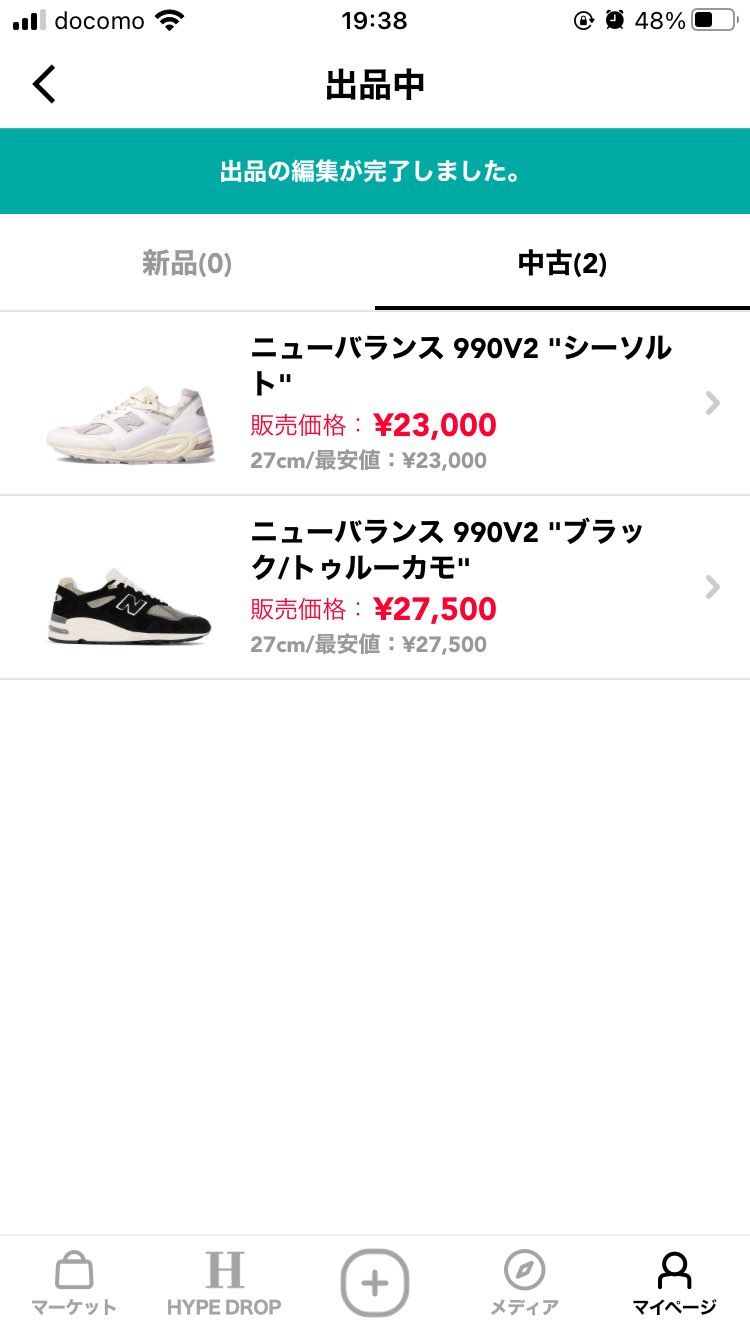
Task: Dismiss the 出品の編集が完了しました banner
Action: [375, 171]
